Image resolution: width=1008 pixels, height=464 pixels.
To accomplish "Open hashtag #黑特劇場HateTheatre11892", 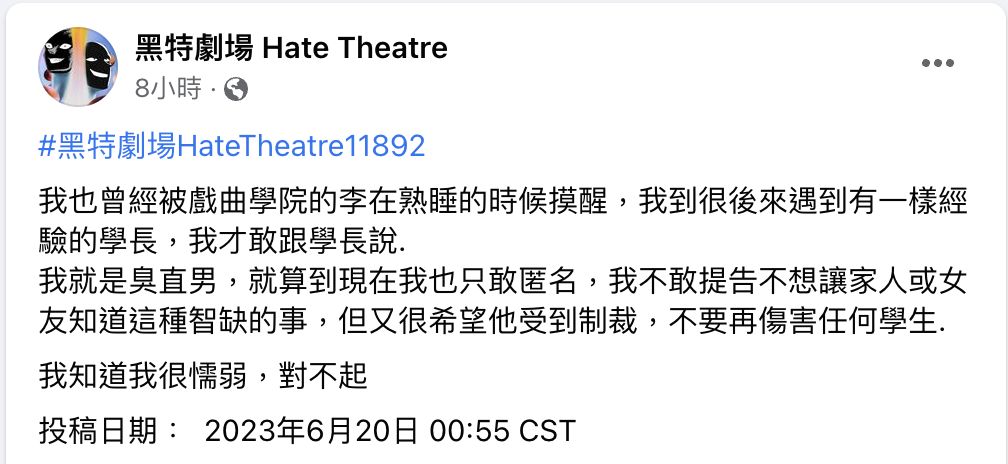I will [232, 146].
